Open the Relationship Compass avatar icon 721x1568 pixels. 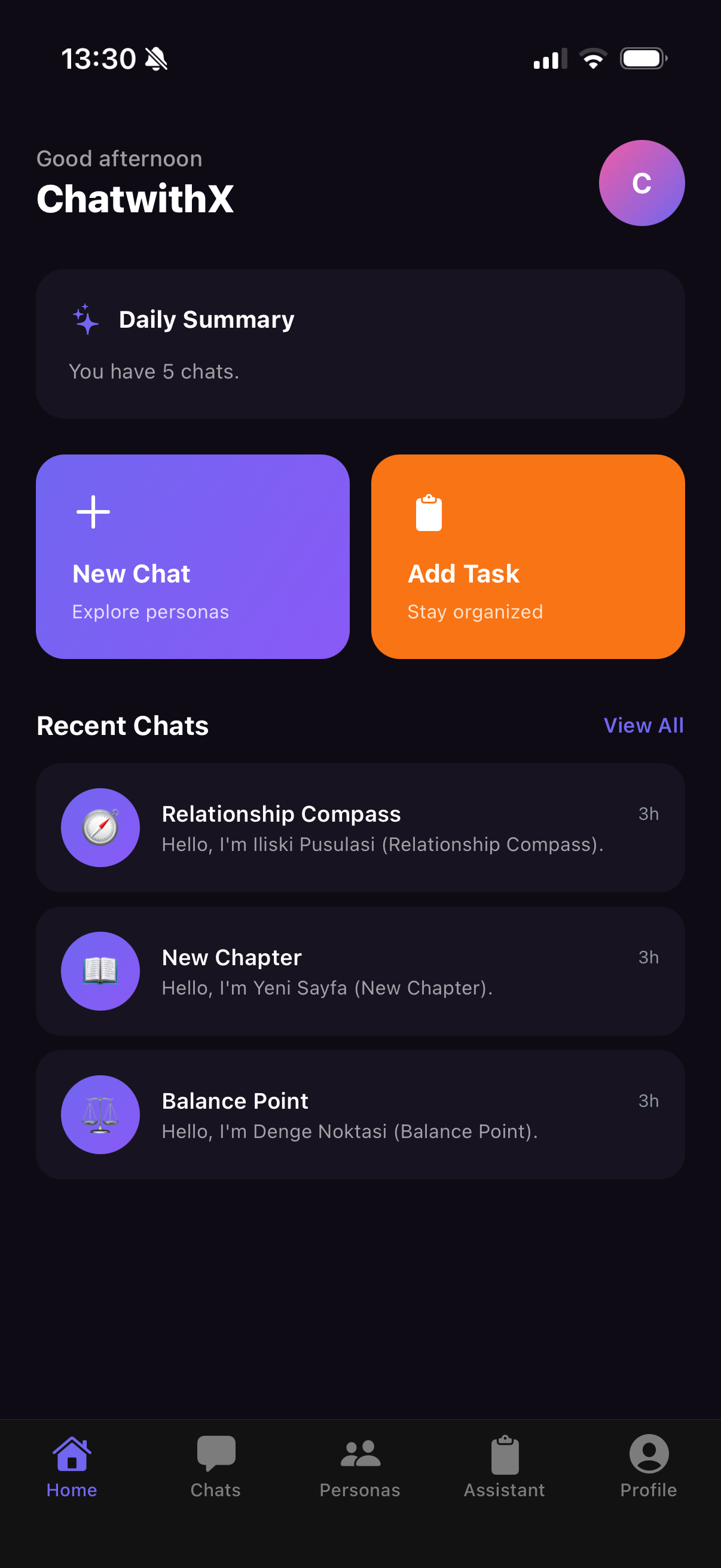pos(100,826)
